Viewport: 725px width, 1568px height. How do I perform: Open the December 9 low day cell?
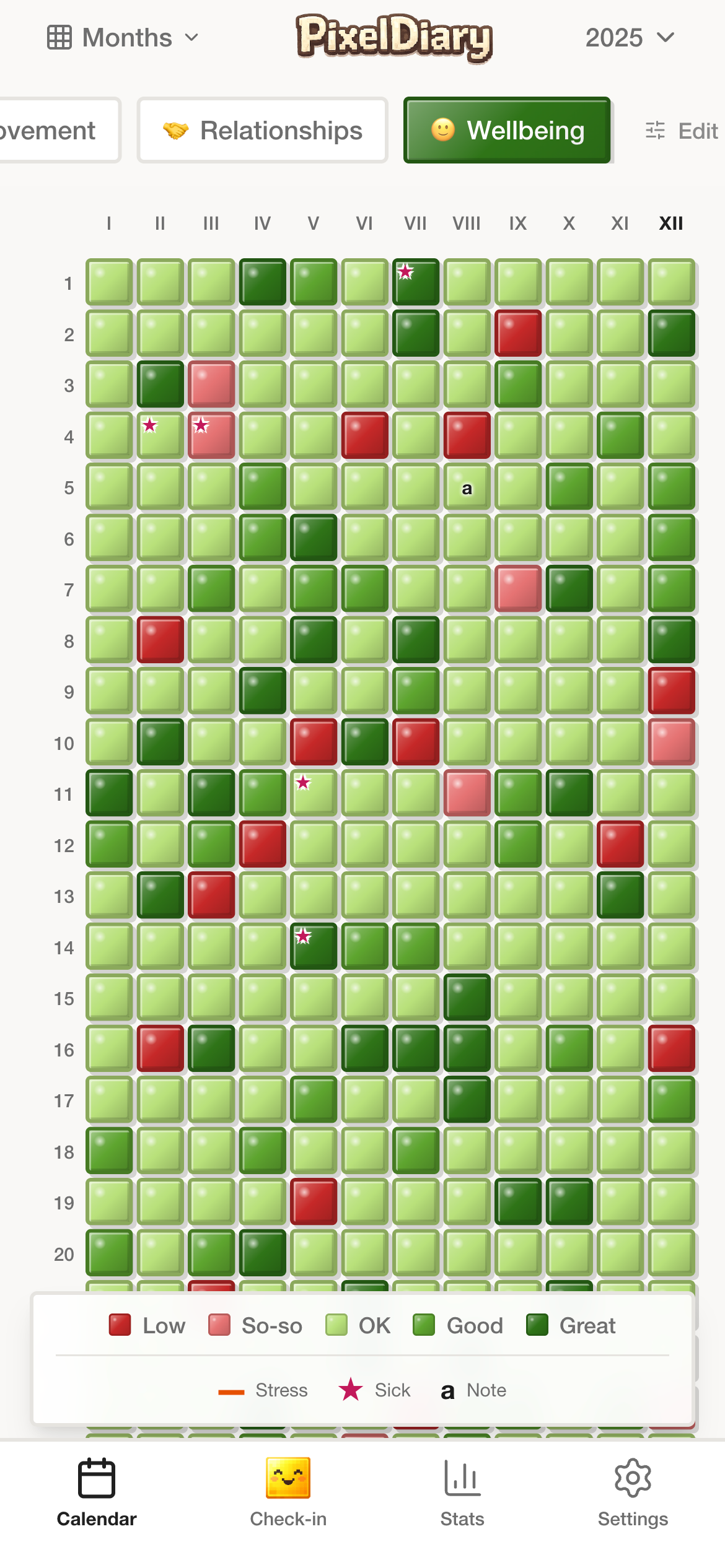(671, 691)
